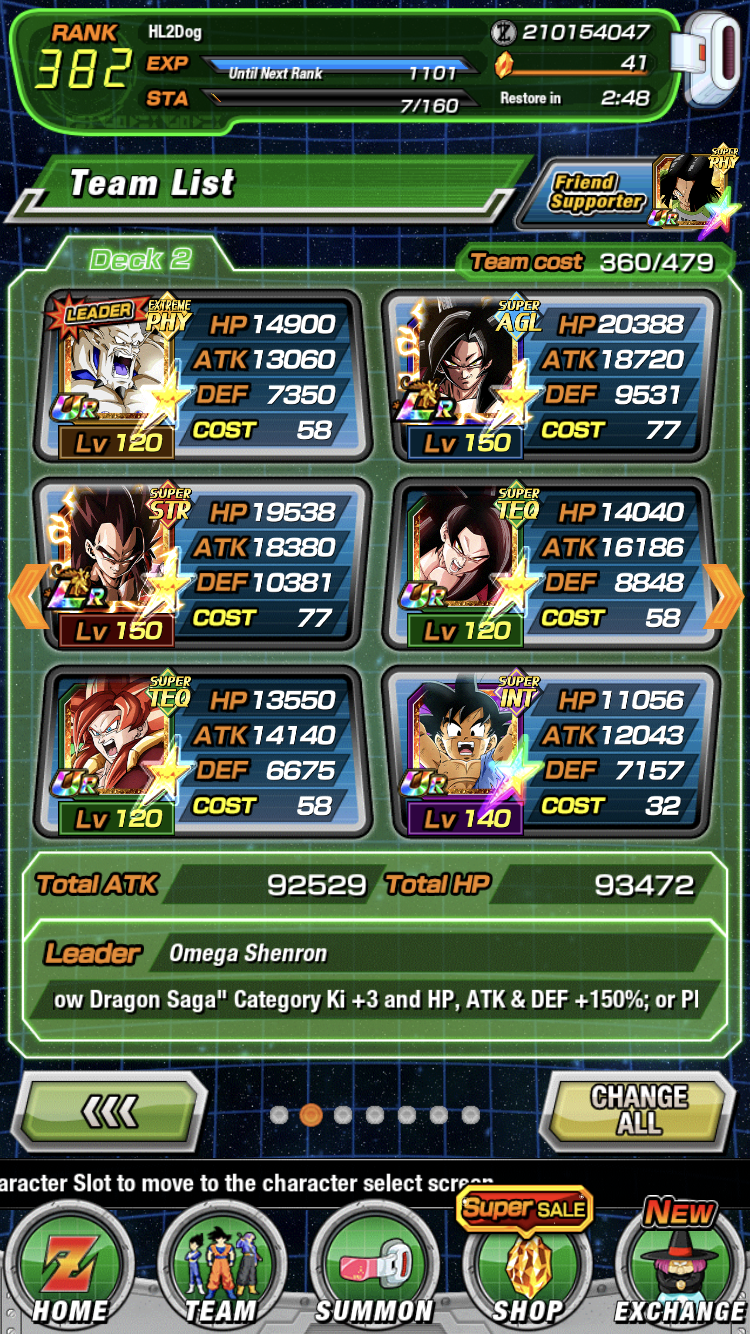Switch to the Exchange tab
Viewport: 750px width, 1334px height.
(680, 1270)
